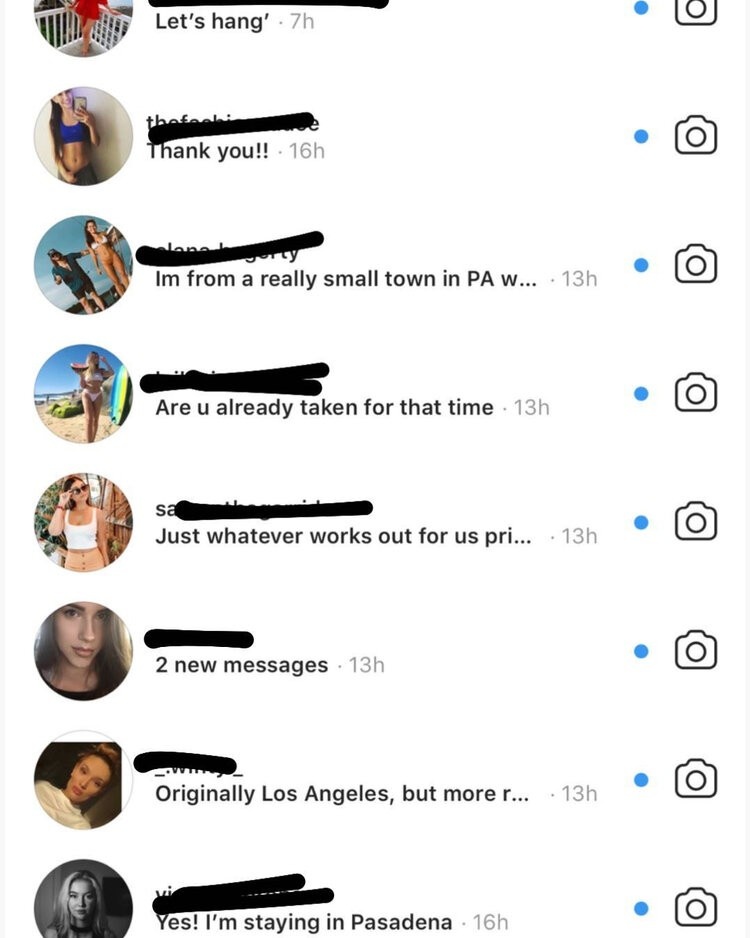Tap camera icon beside 'Let's hang' thread

click(696, 12)
